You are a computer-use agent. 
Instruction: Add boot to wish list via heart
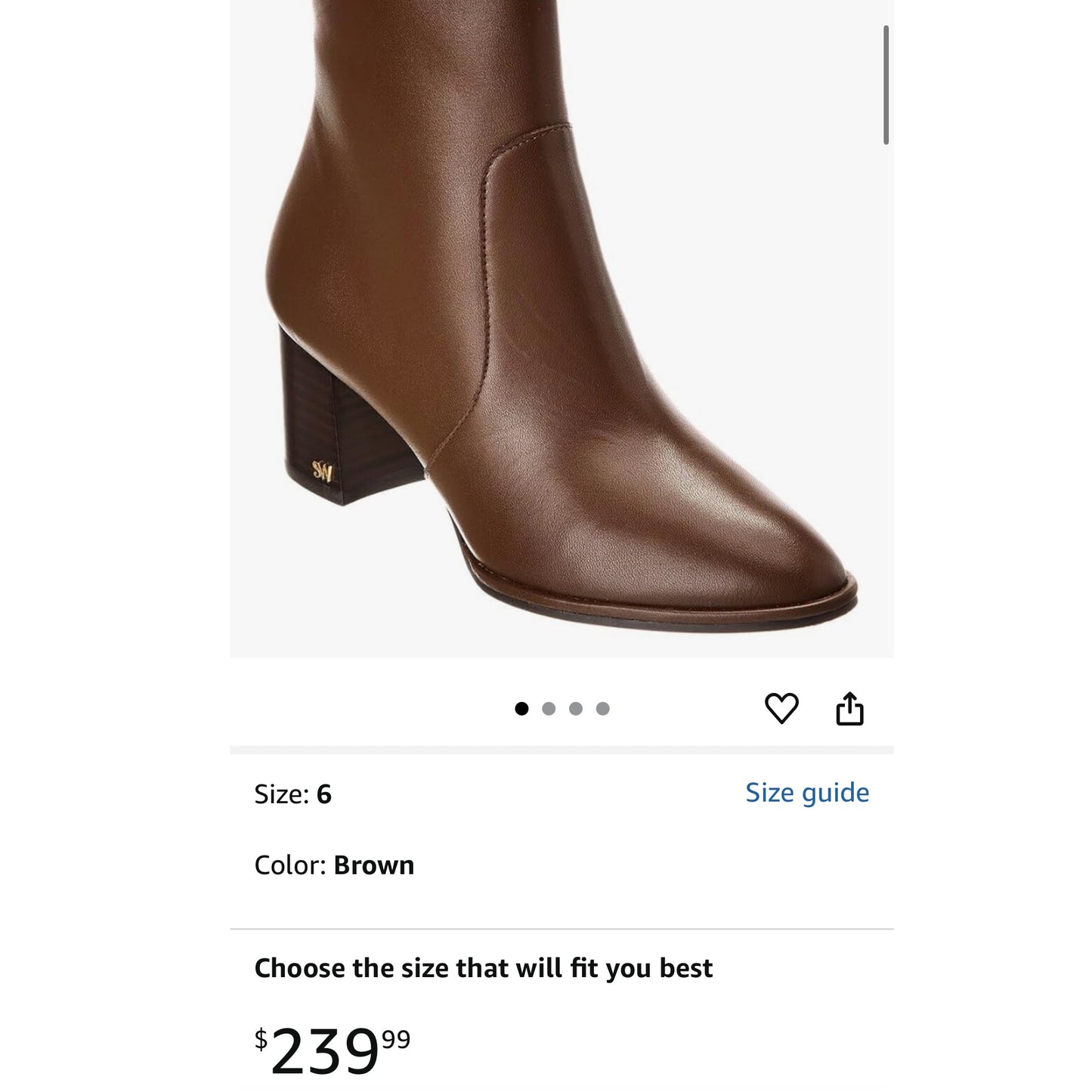click(x=781, y=708)
